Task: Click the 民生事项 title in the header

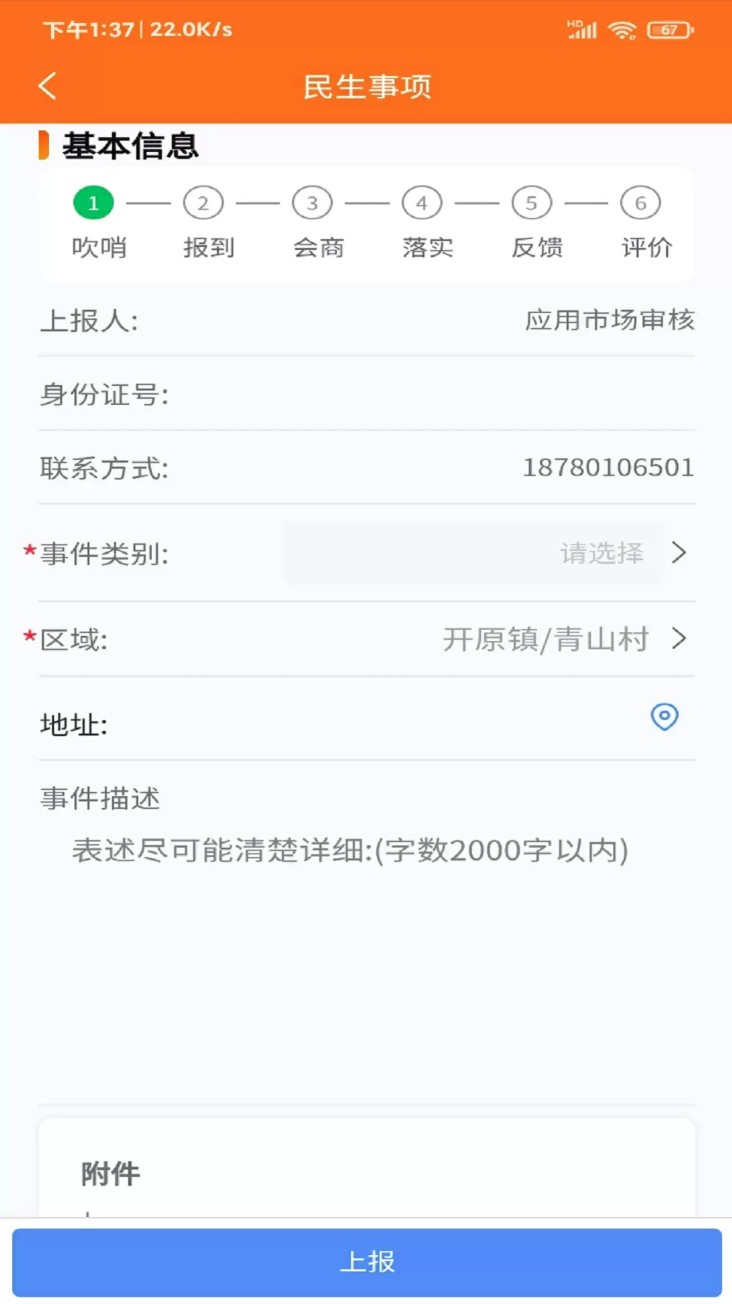Action: (366, 86)
